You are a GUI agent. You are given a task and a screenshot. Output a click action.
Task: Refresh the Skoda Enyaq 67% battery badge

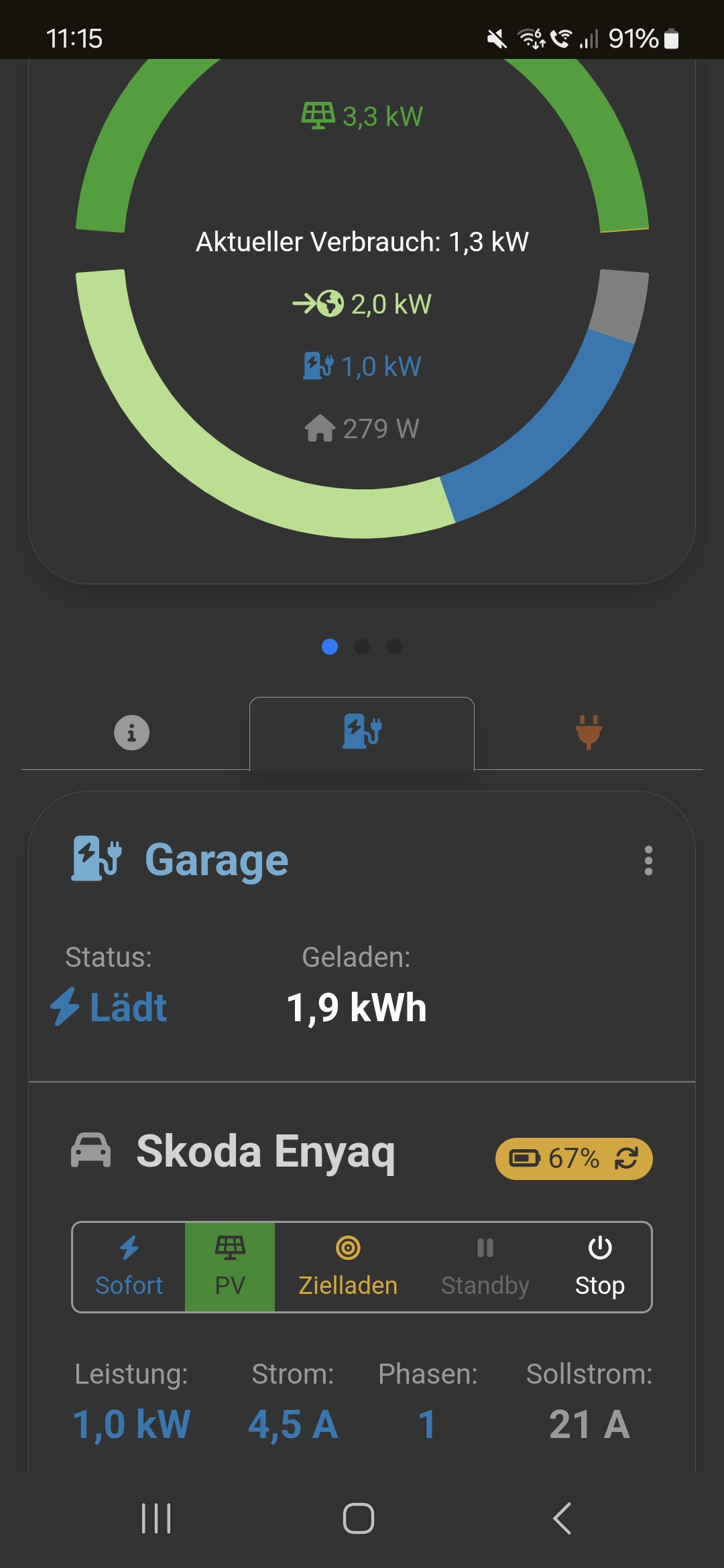point(627,1159)
